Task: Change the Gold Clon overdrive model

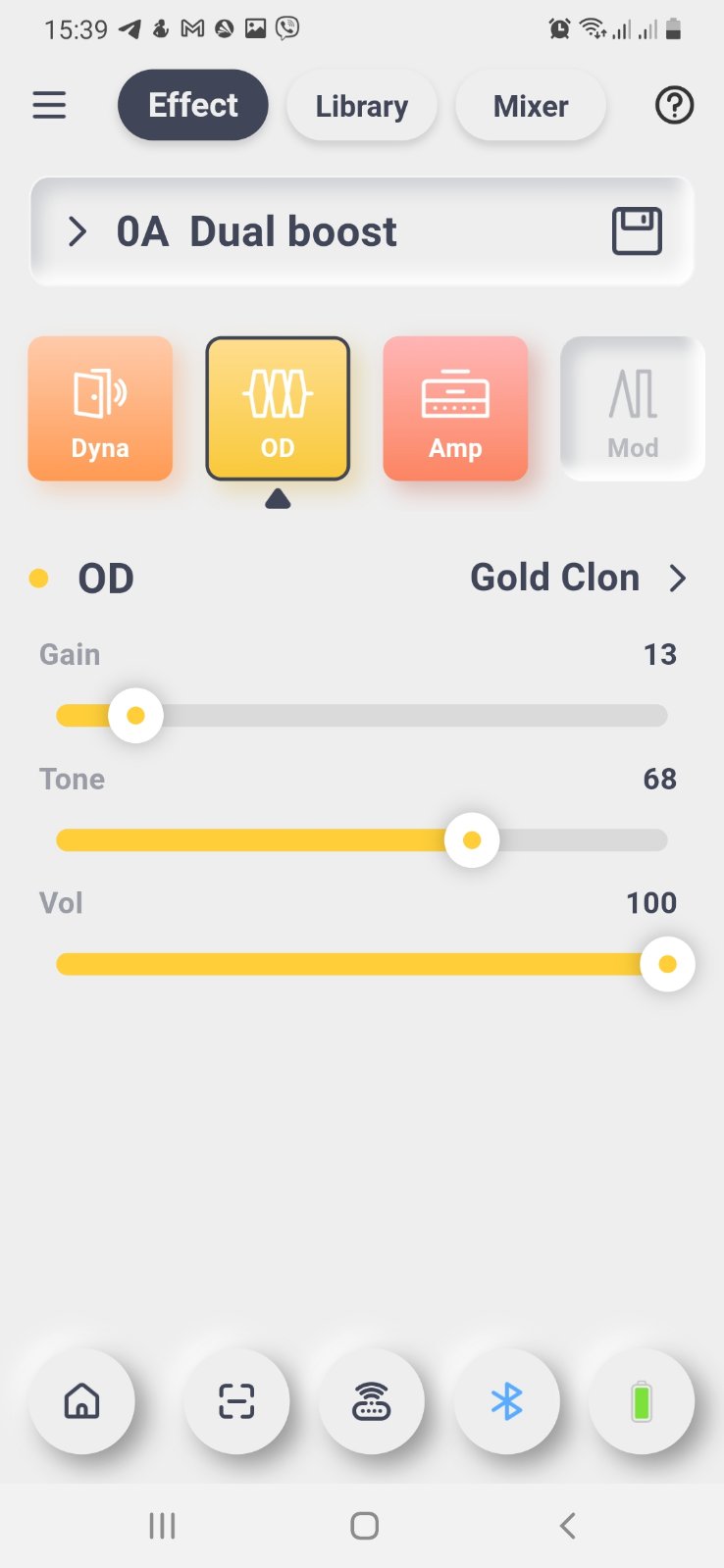Action: 577,579
